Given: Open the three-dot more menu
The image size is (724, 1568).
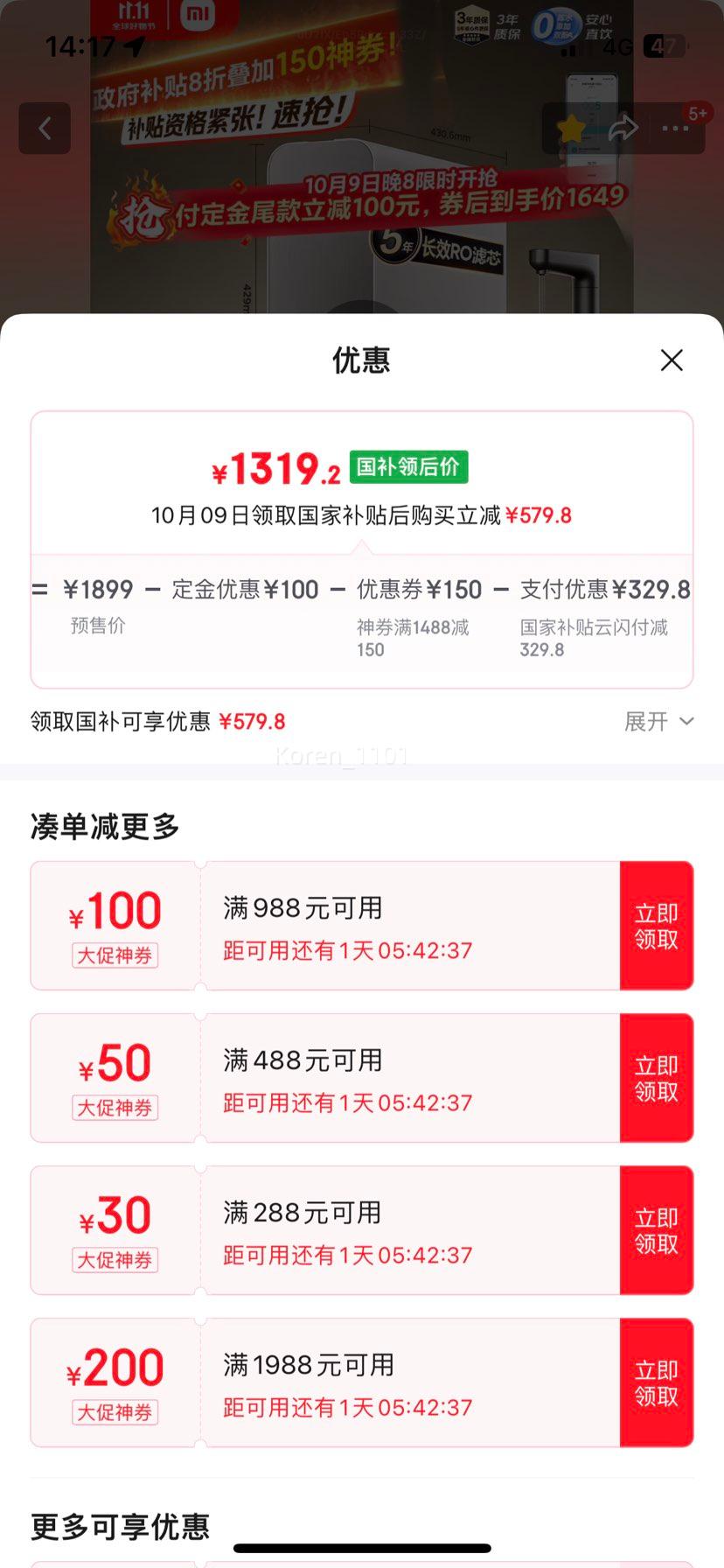Looking at the screenshot, I should point(676,129).
